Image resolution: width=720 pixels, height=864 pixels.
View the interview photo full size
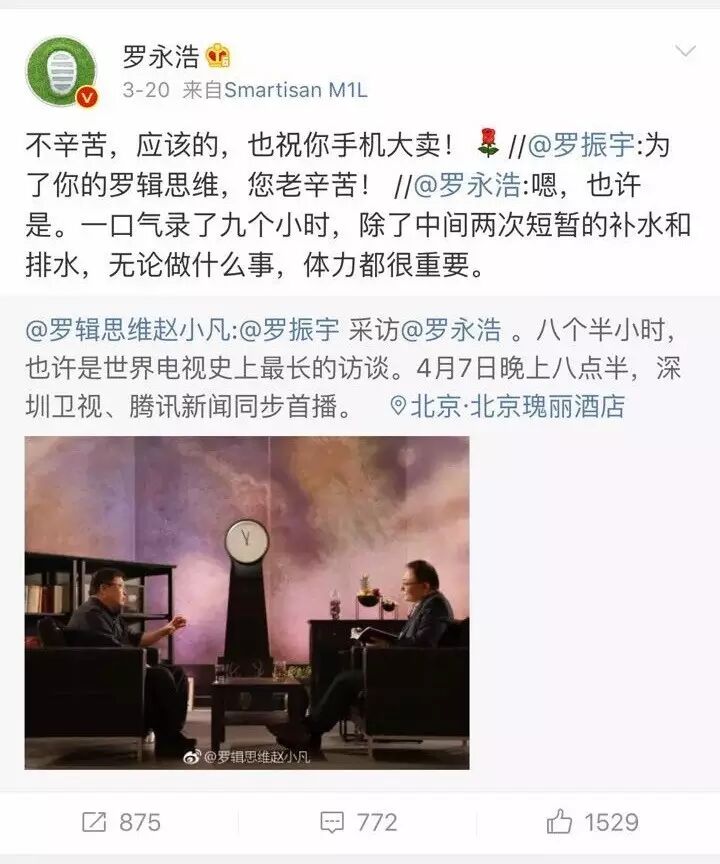[247, 602]
